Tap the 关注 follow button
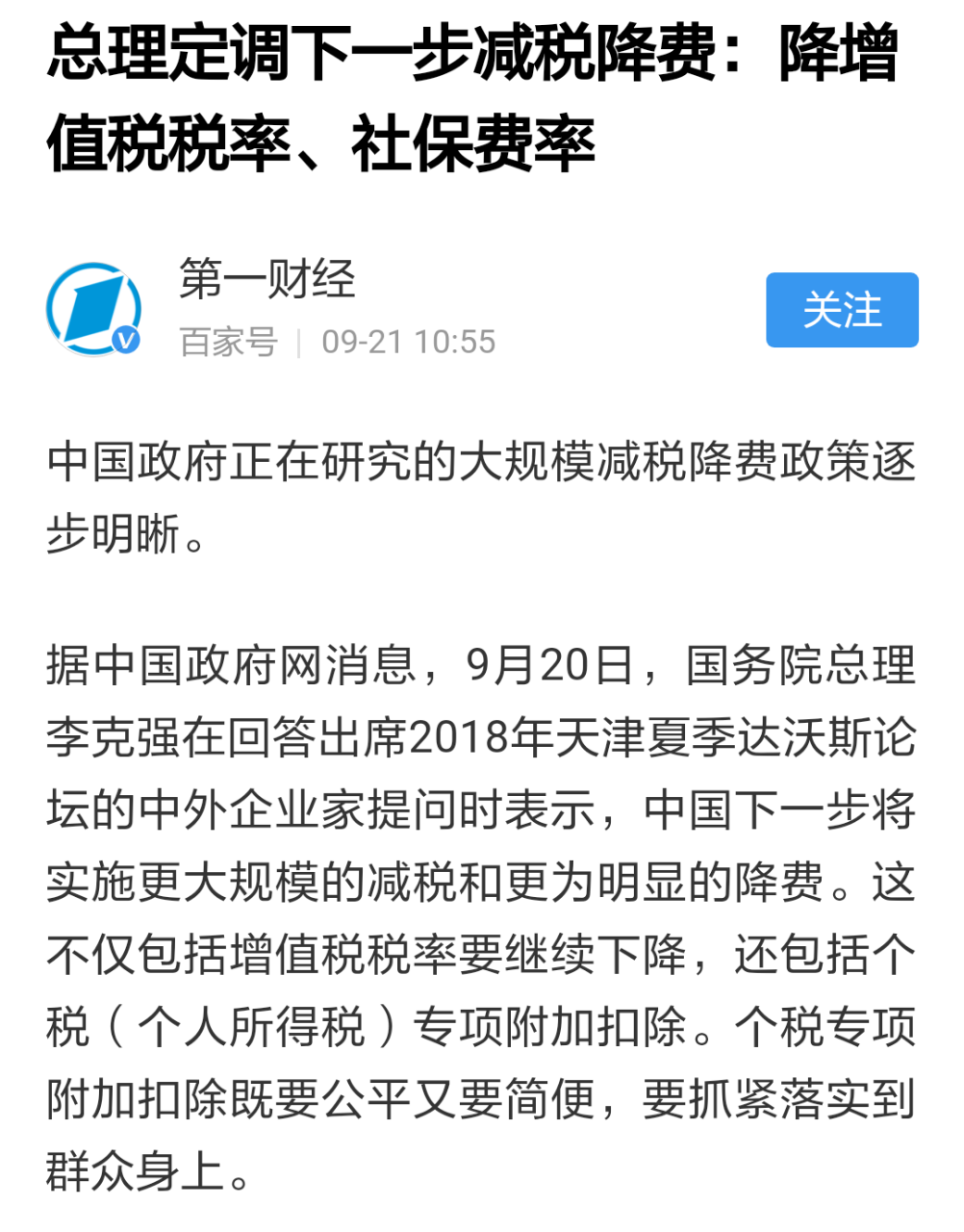964x1232 pixels. click(x=842, y=310)
